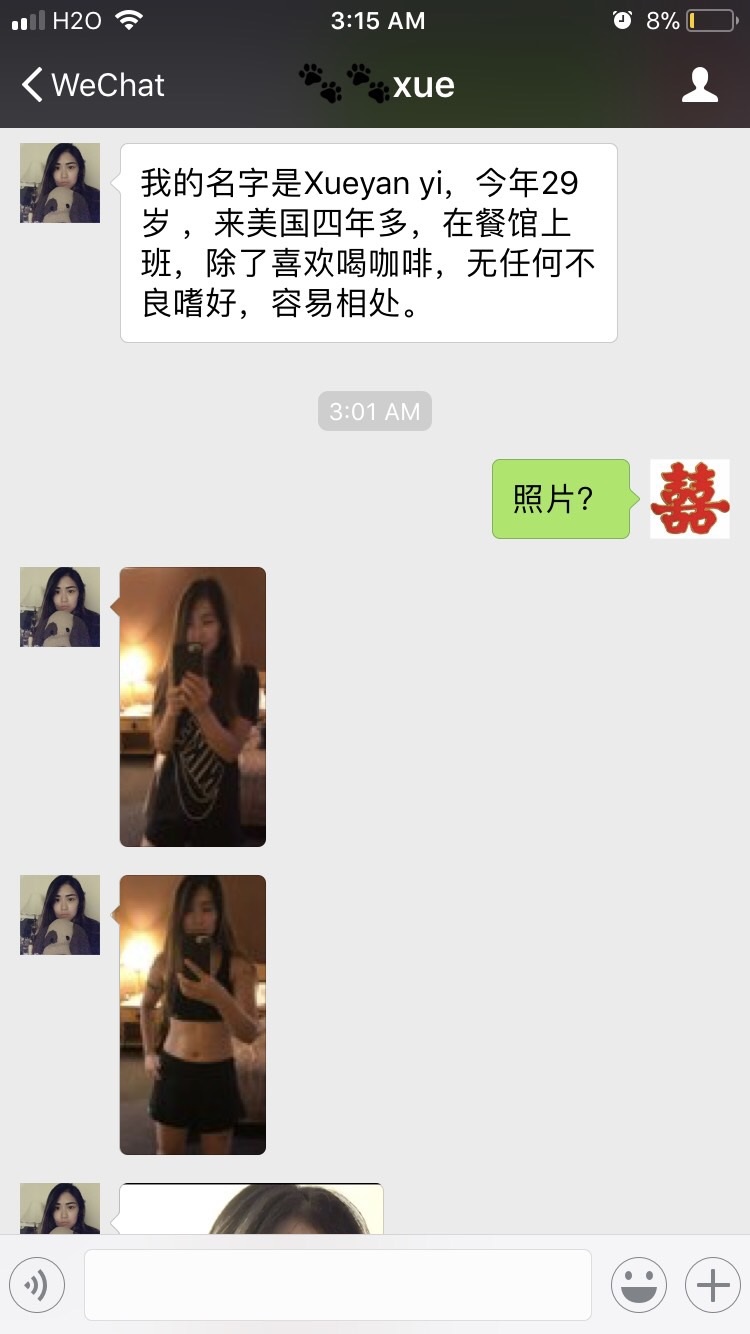
Task: Open the emoji sticker panel
Action: [x=638, y=1285]
